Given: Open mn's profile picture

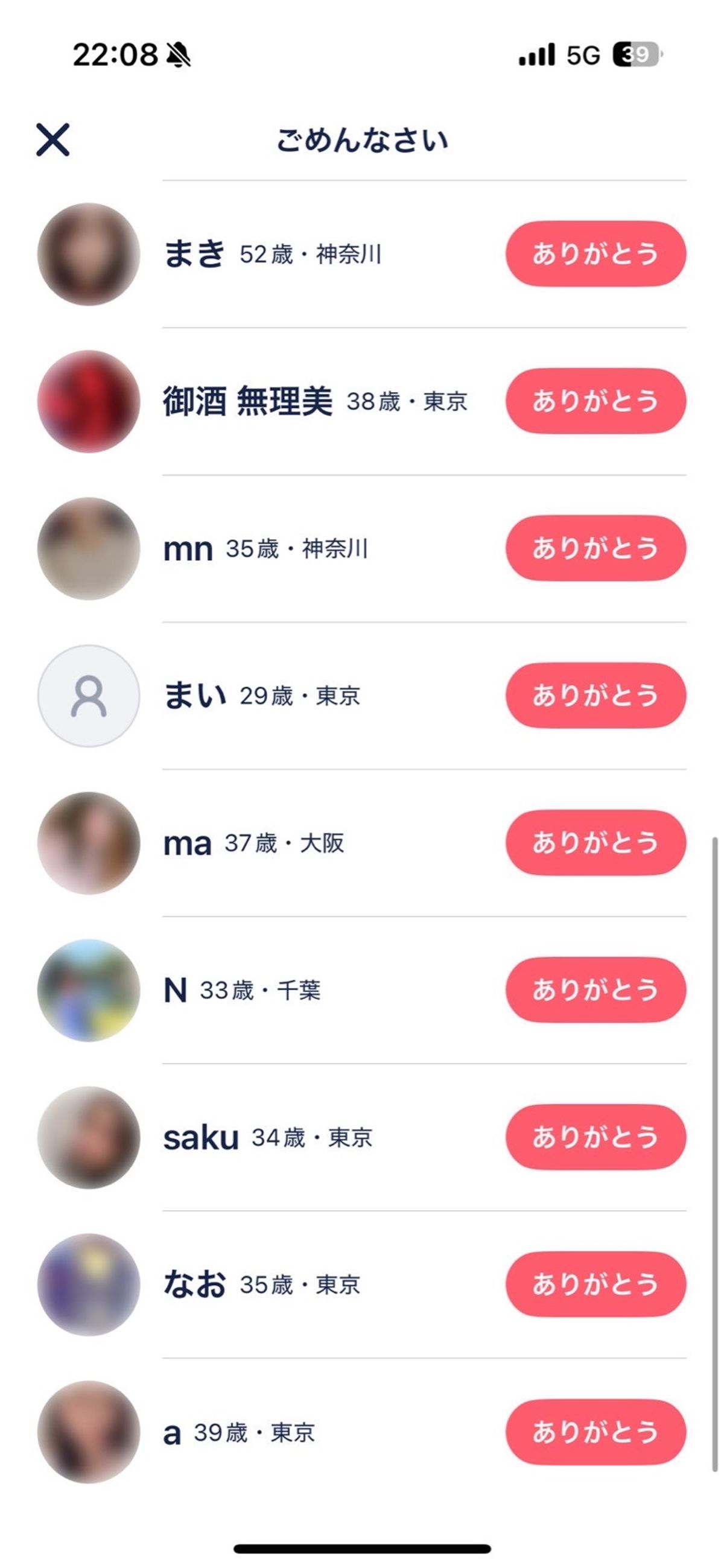Looking at the screenshot, I should click(89, 550).
